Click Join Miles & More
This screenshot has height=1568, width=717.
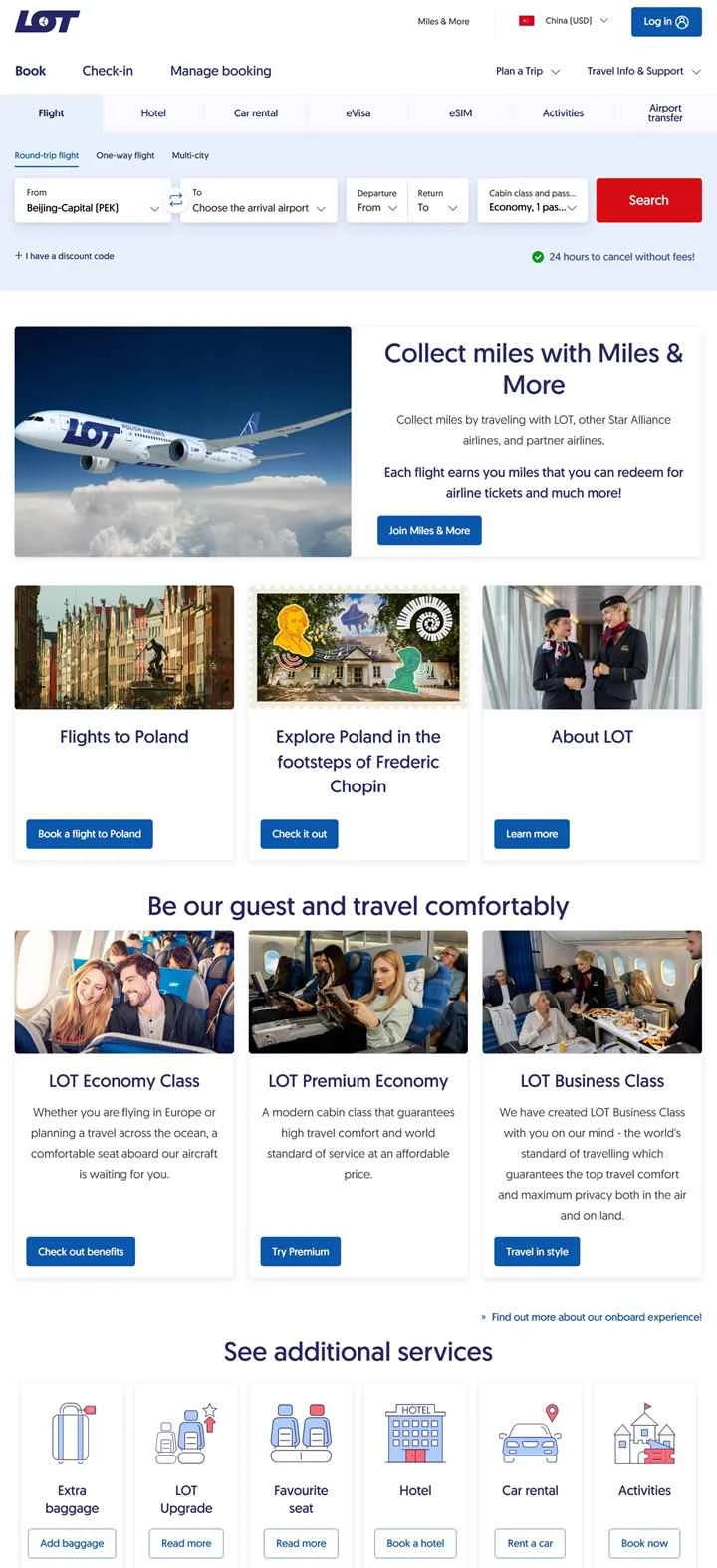point(429,530)
